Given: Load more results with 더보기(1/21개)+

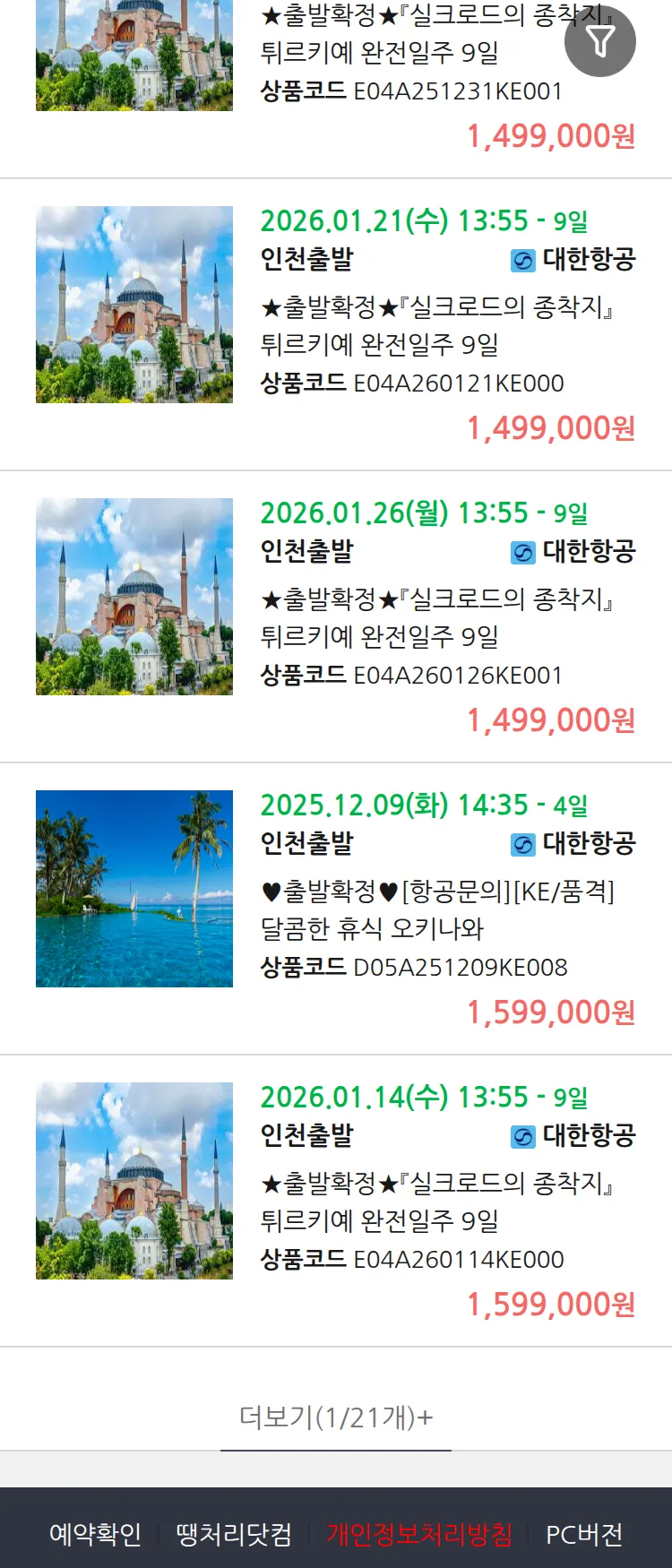Looking at the screenshot, I should [x=336, y=1417].
